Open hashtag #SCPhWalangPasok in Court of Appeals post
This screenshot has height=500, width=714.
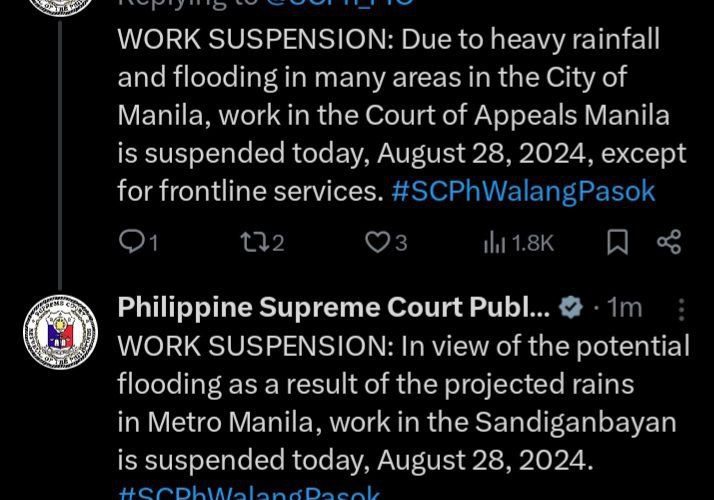click(x=524, y=191)
